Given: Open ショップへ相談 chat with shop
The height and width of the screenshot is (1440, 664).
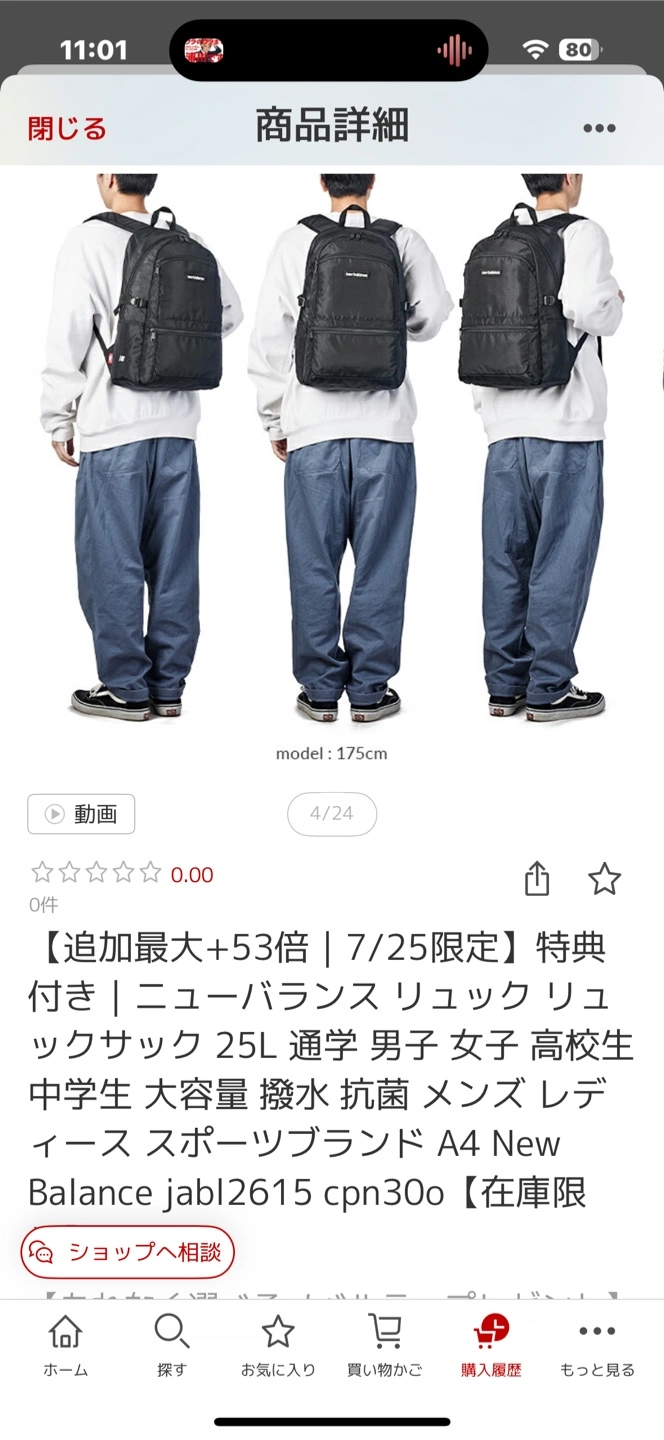Looking at the screenshot, I should click(128, 1251).
